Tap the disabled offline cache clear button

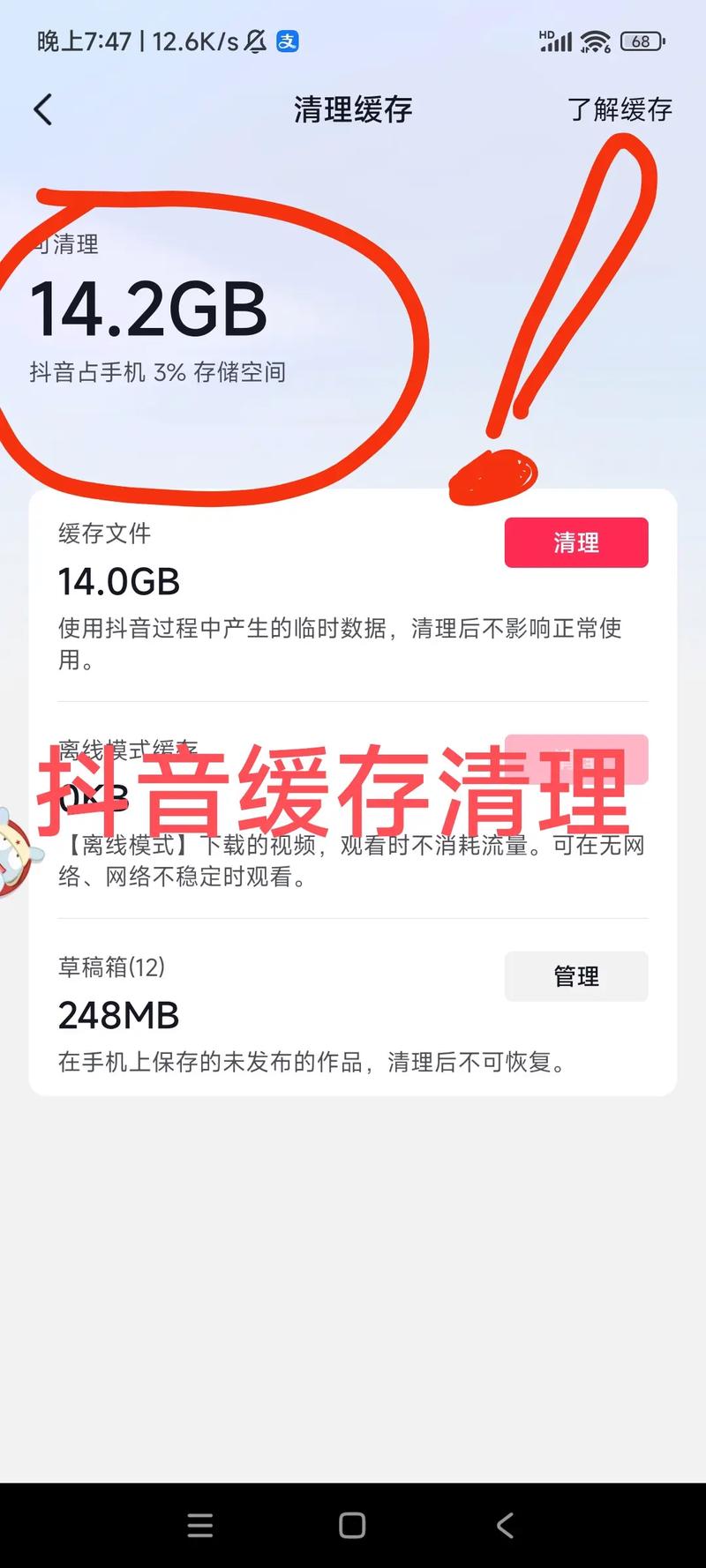click(575, 757)
